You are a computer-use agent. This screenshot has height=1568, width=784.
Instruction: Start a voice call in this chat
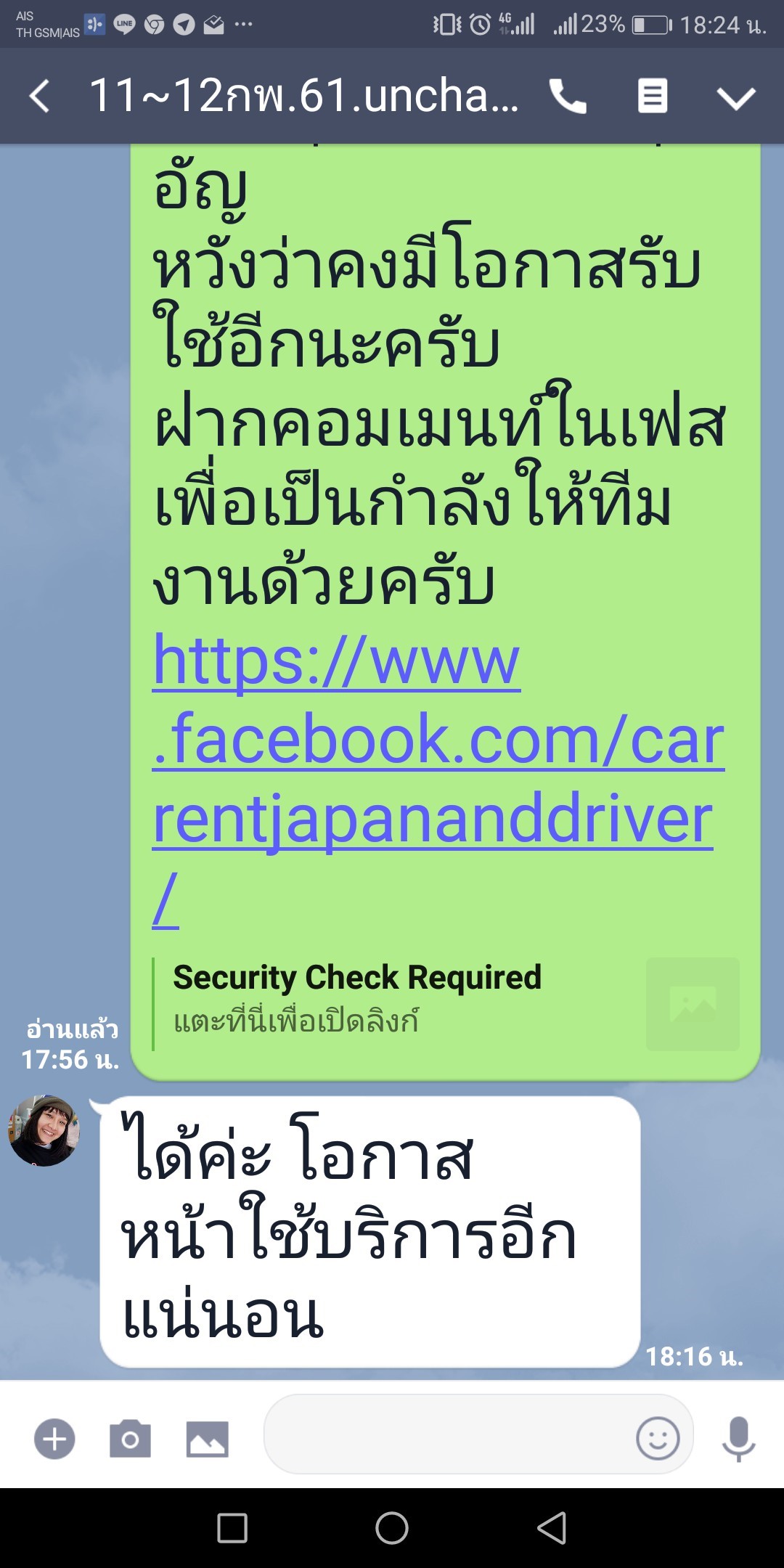point(568,97)
